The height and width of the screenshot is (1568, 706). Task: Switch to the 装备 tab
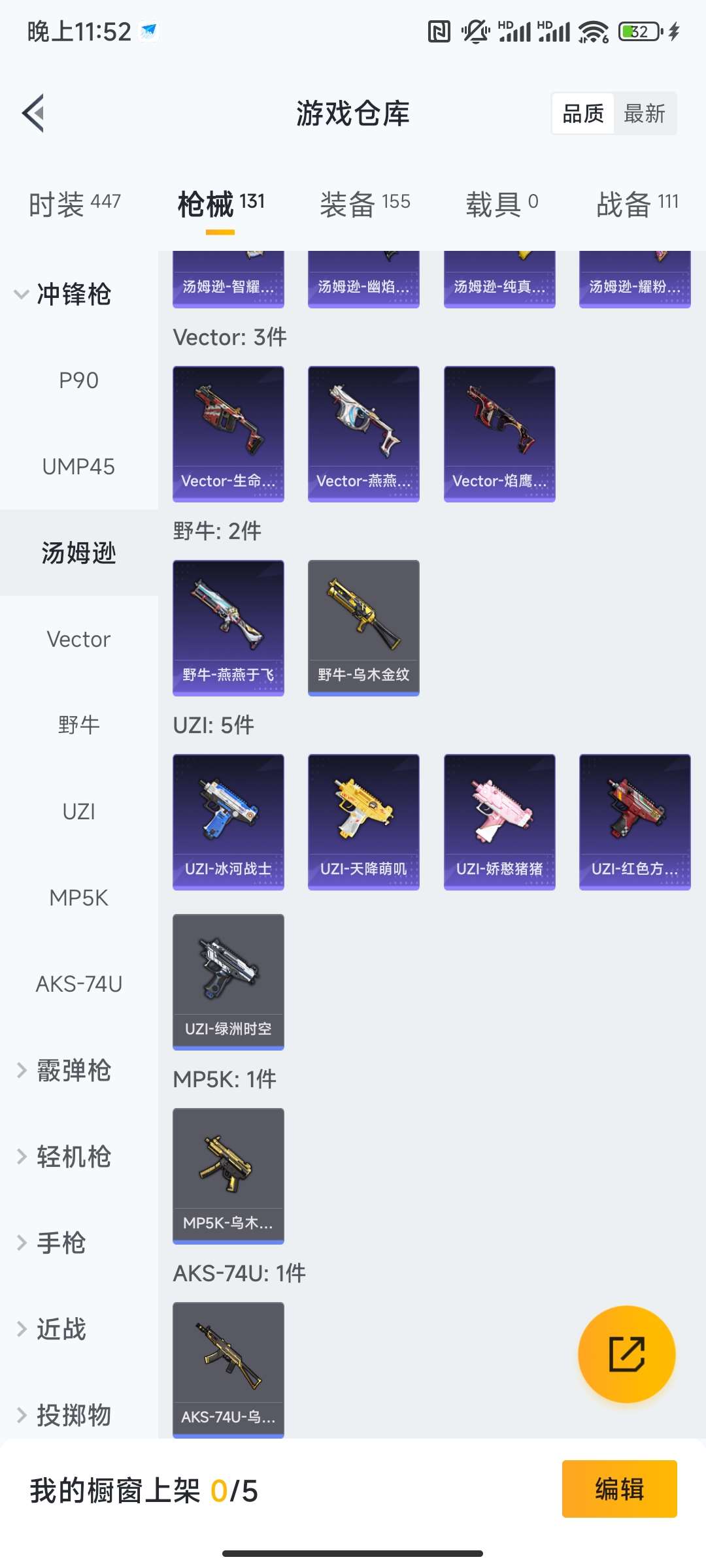tap(365, 204)
